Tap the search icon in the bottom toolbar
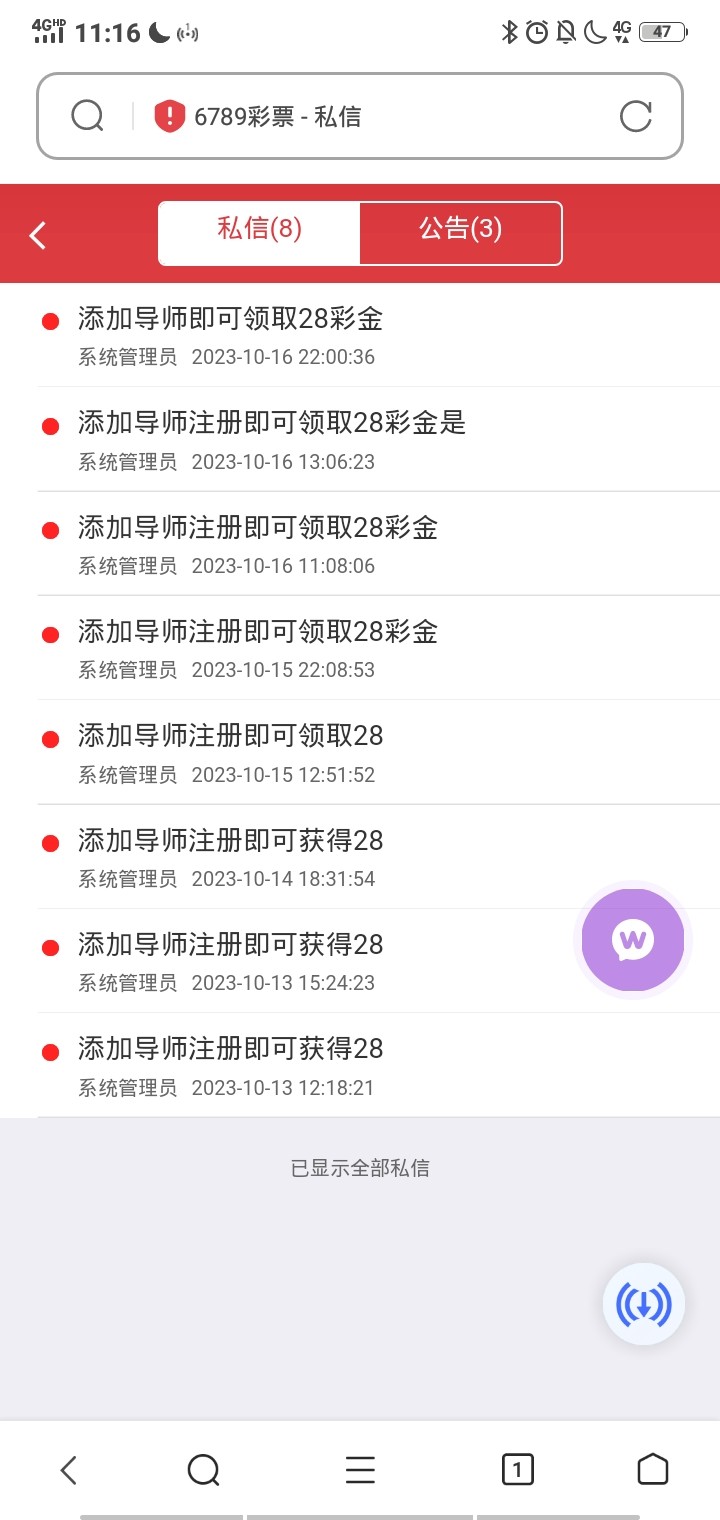The width and height of the screenshot is (720, 1520). [203, 1470]
